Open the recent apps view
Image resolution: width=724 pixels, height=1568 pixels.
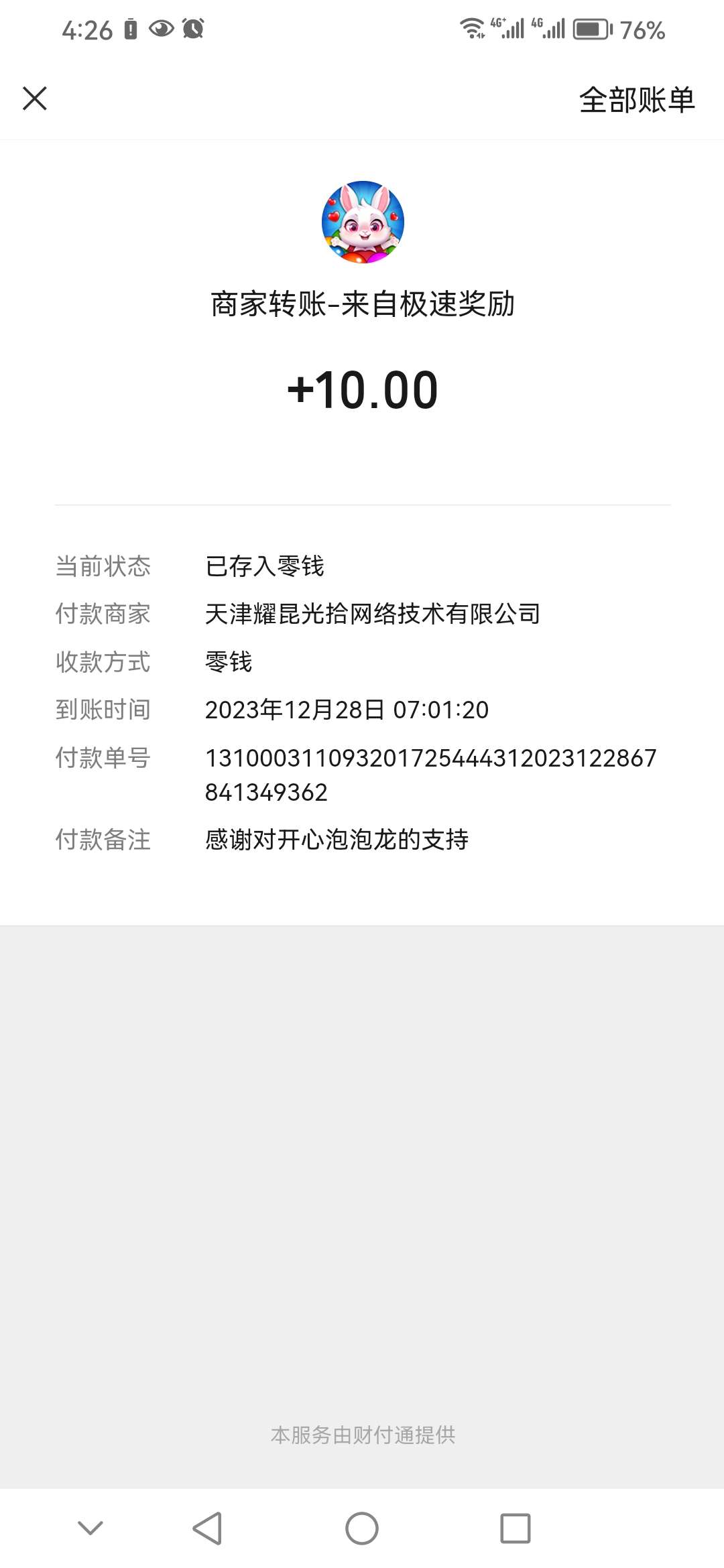tap(516, 1528)
